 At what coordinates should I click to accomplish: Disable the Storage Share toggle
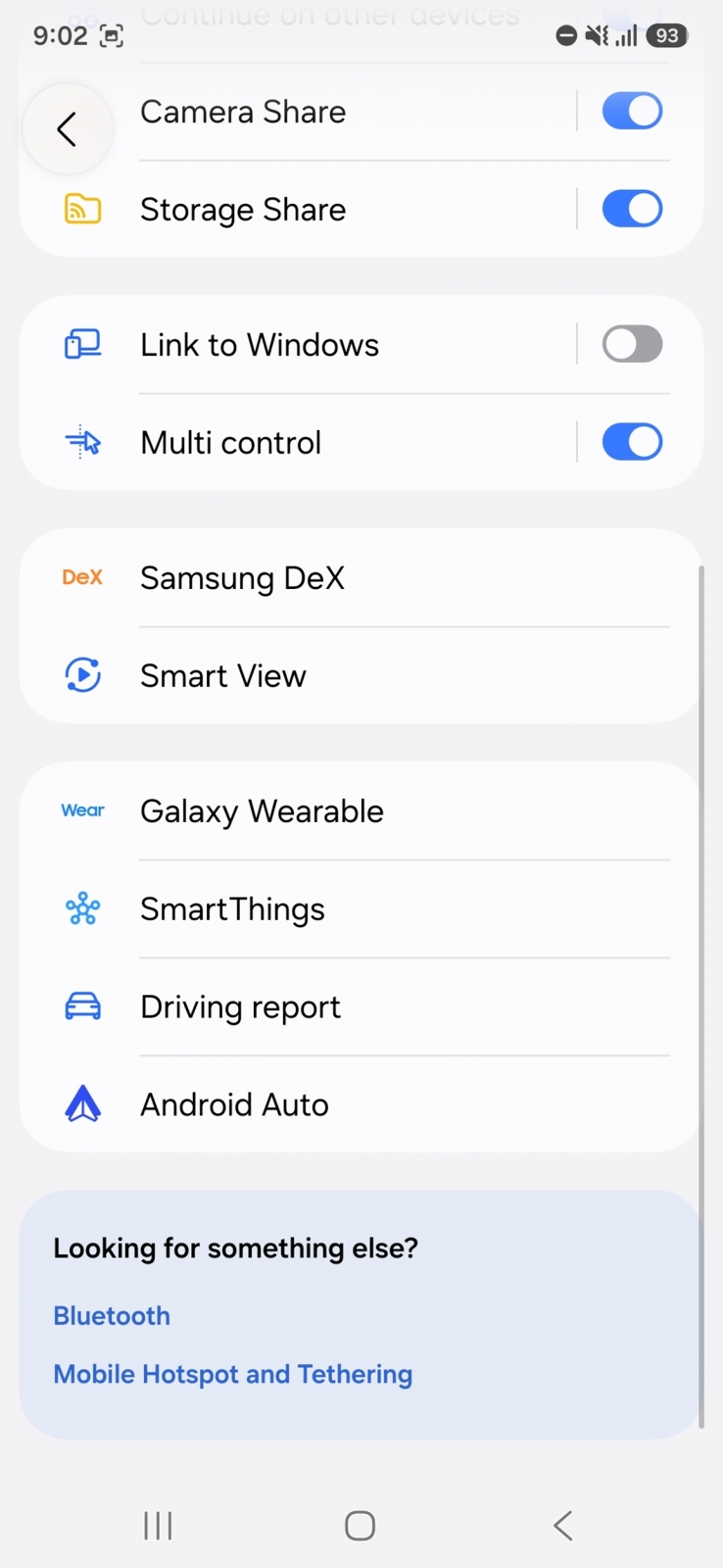tap(632, 209)
